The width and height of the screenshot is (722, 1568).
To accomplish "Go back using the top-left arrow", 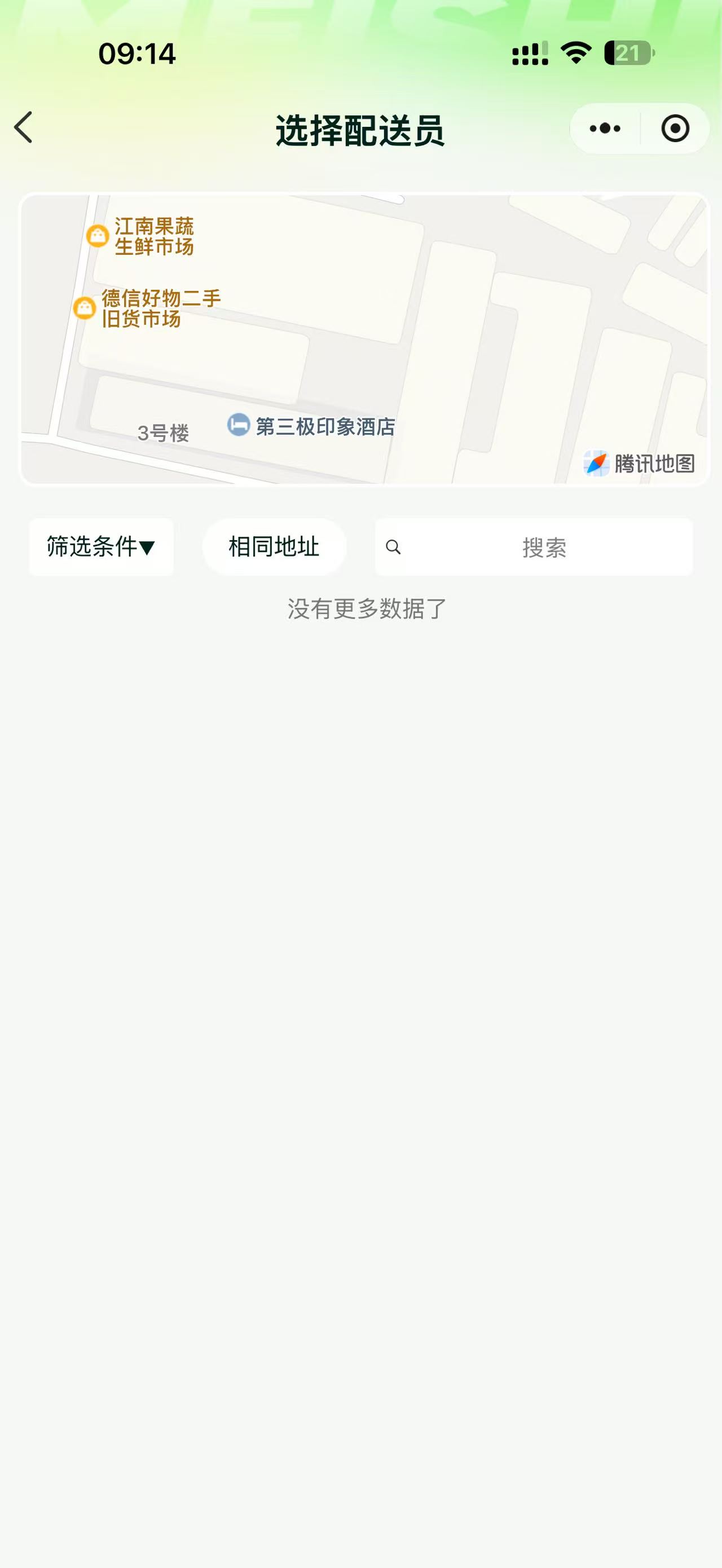I will coord(23,128).
